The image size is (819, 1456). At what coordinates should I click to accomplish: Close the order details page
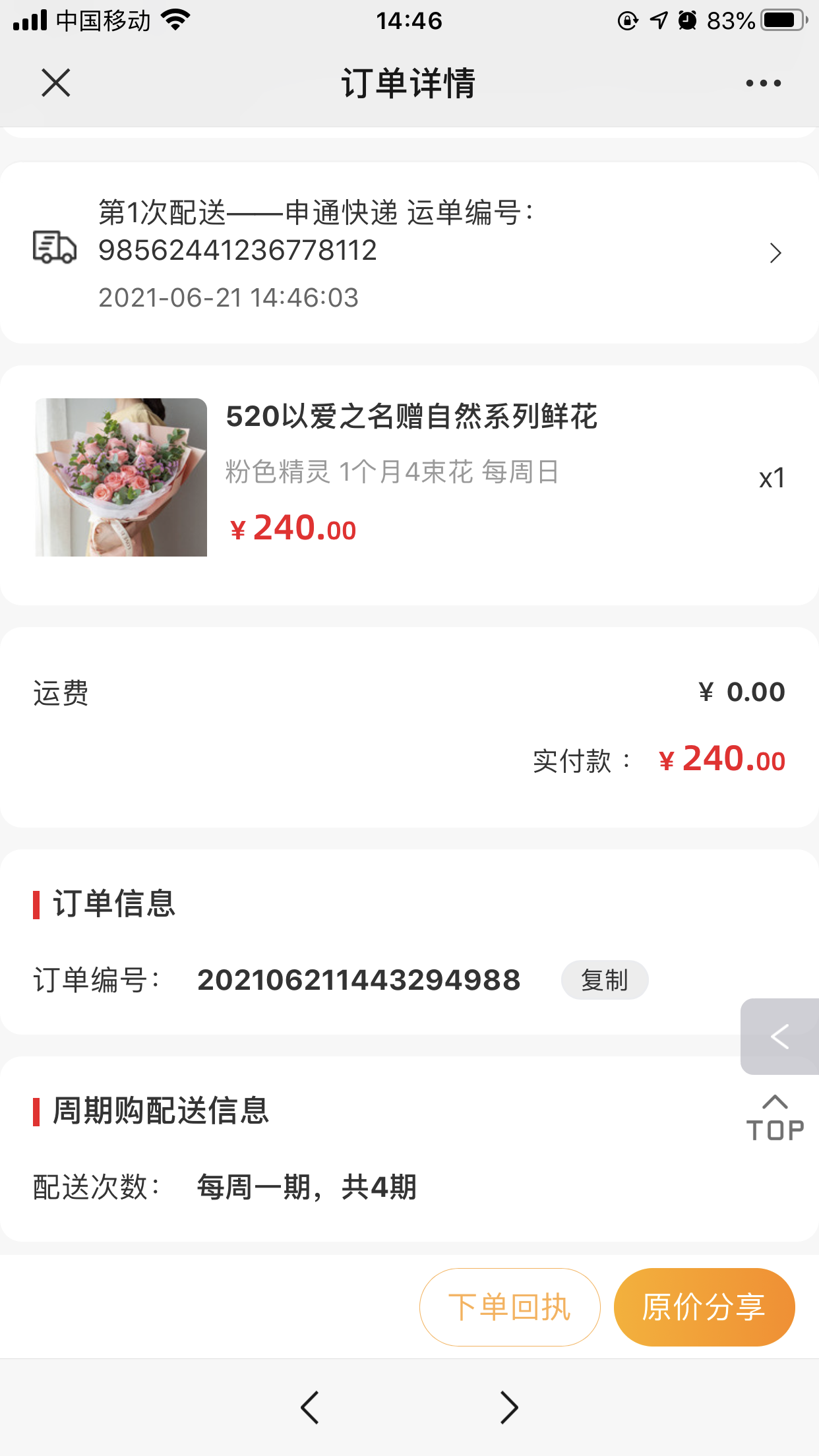coord(56,83)
